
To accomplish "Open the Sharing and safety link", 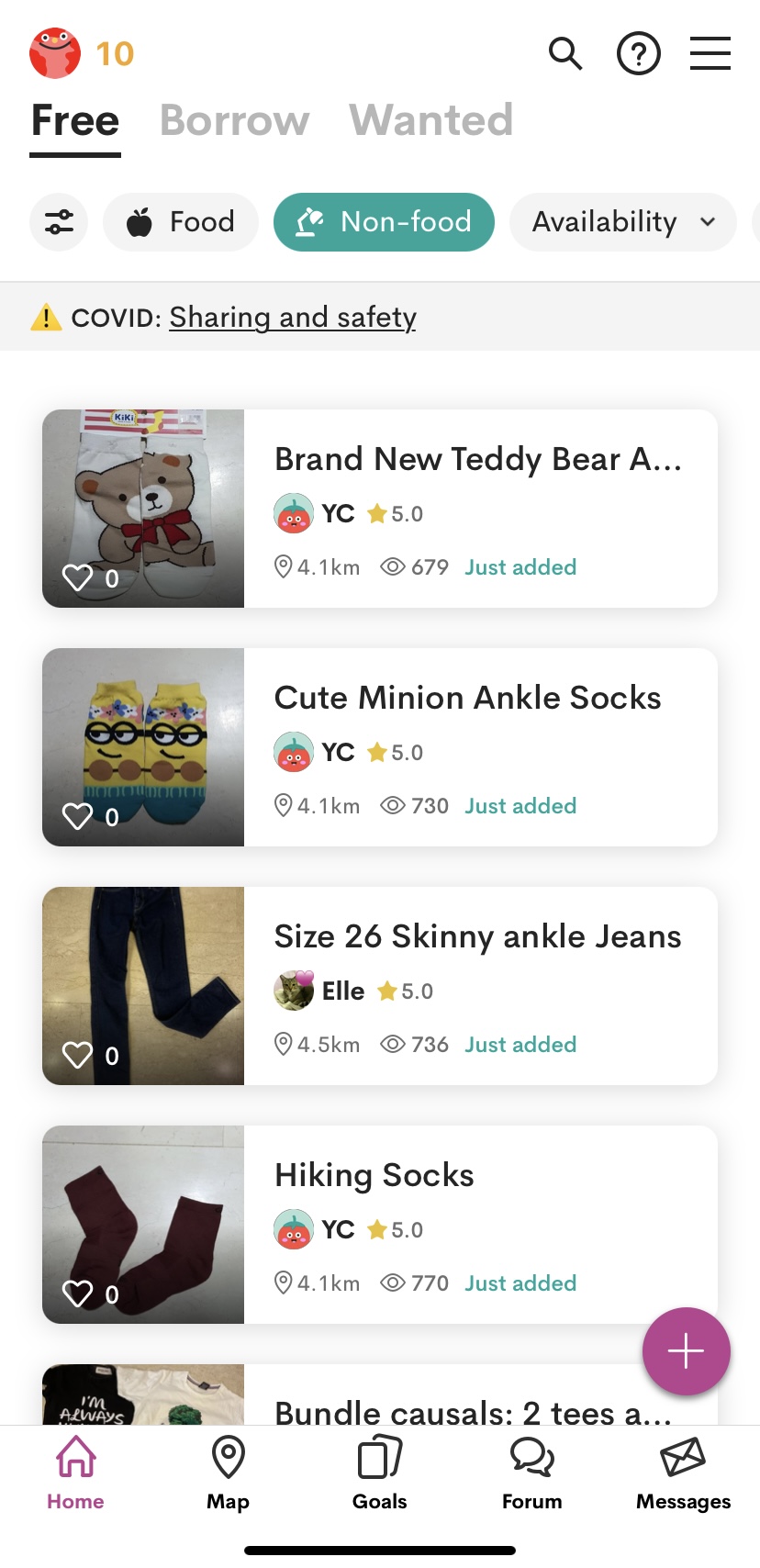I will point(293,317).
